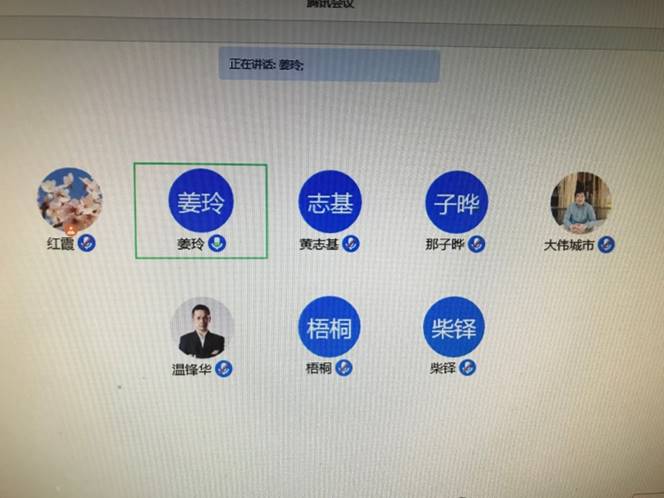664x498 pixels.
Task: Select the flower-avatar participant 红霞
Action: [70, 200]
